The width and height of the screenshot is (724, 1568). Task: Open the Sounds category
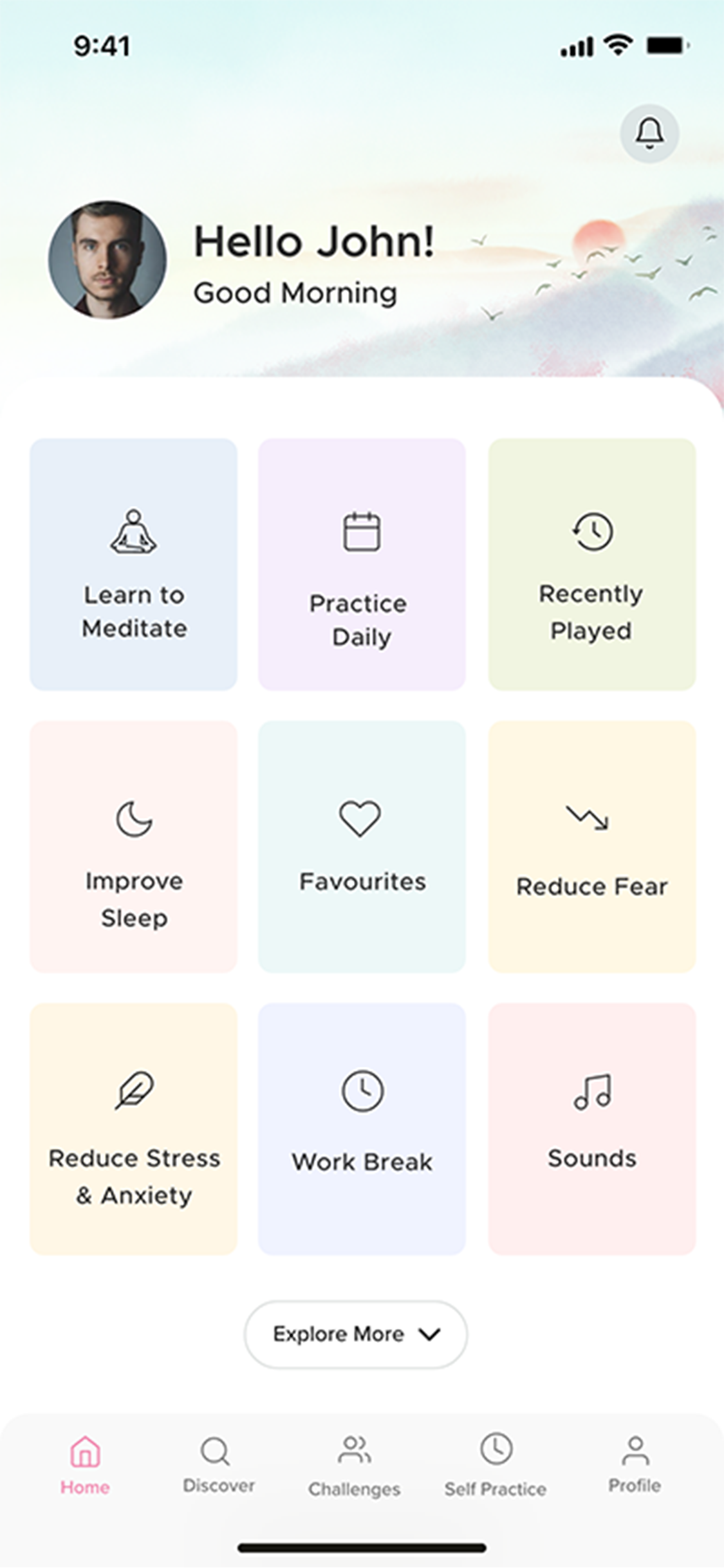(591, 1128)
